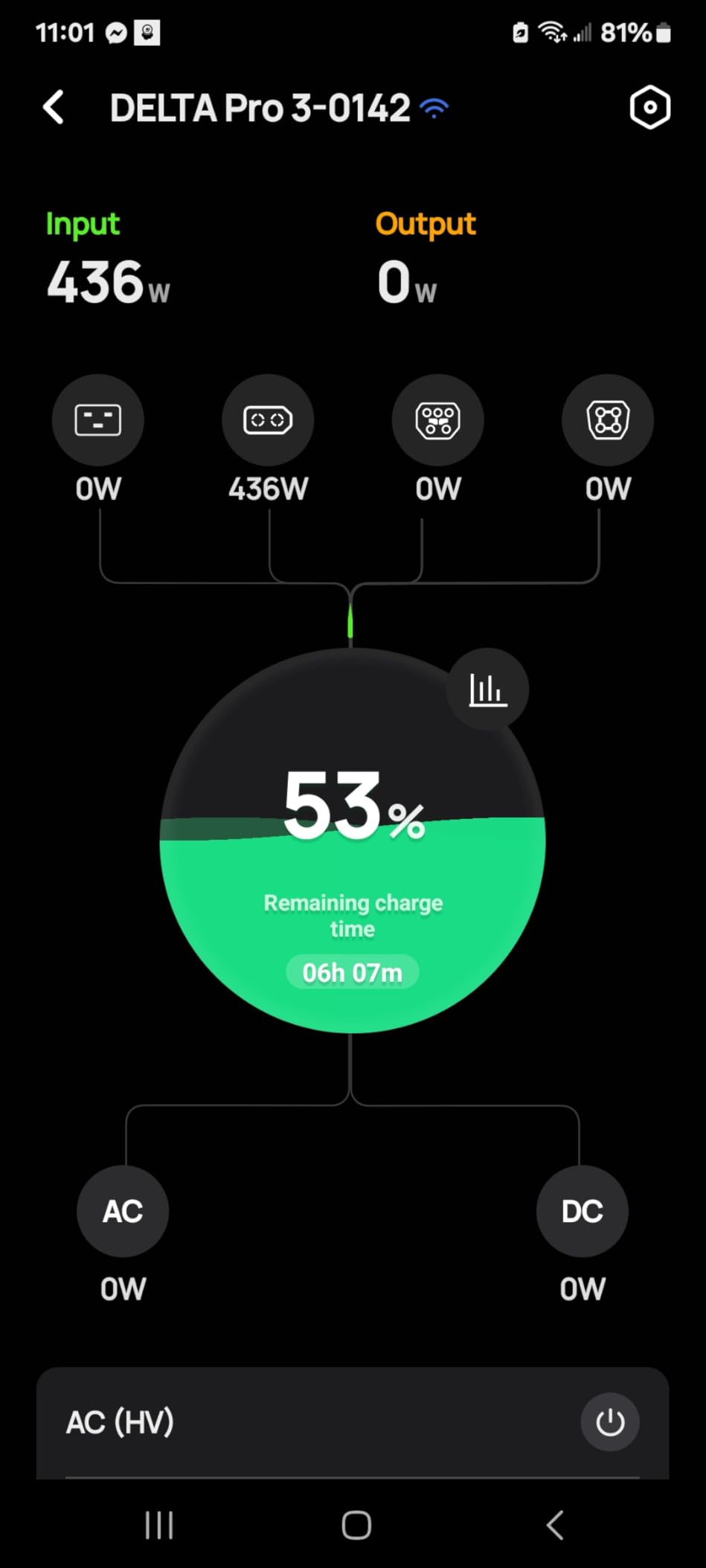Screen dimensions: 706x1568
Task: Tap the Wi-Fi icon beside the device name
Action: coord(434,107)
